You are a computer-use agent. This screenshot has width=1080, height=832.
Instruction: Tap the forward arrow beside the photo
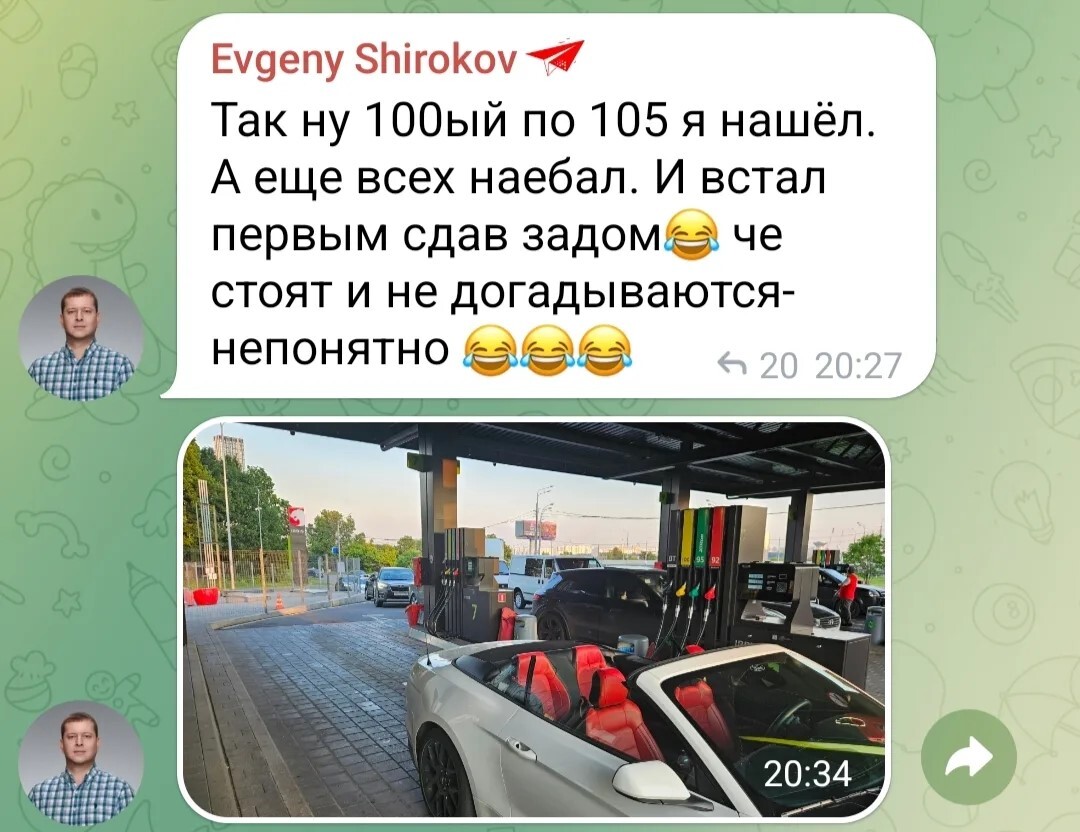pos(969,757)
